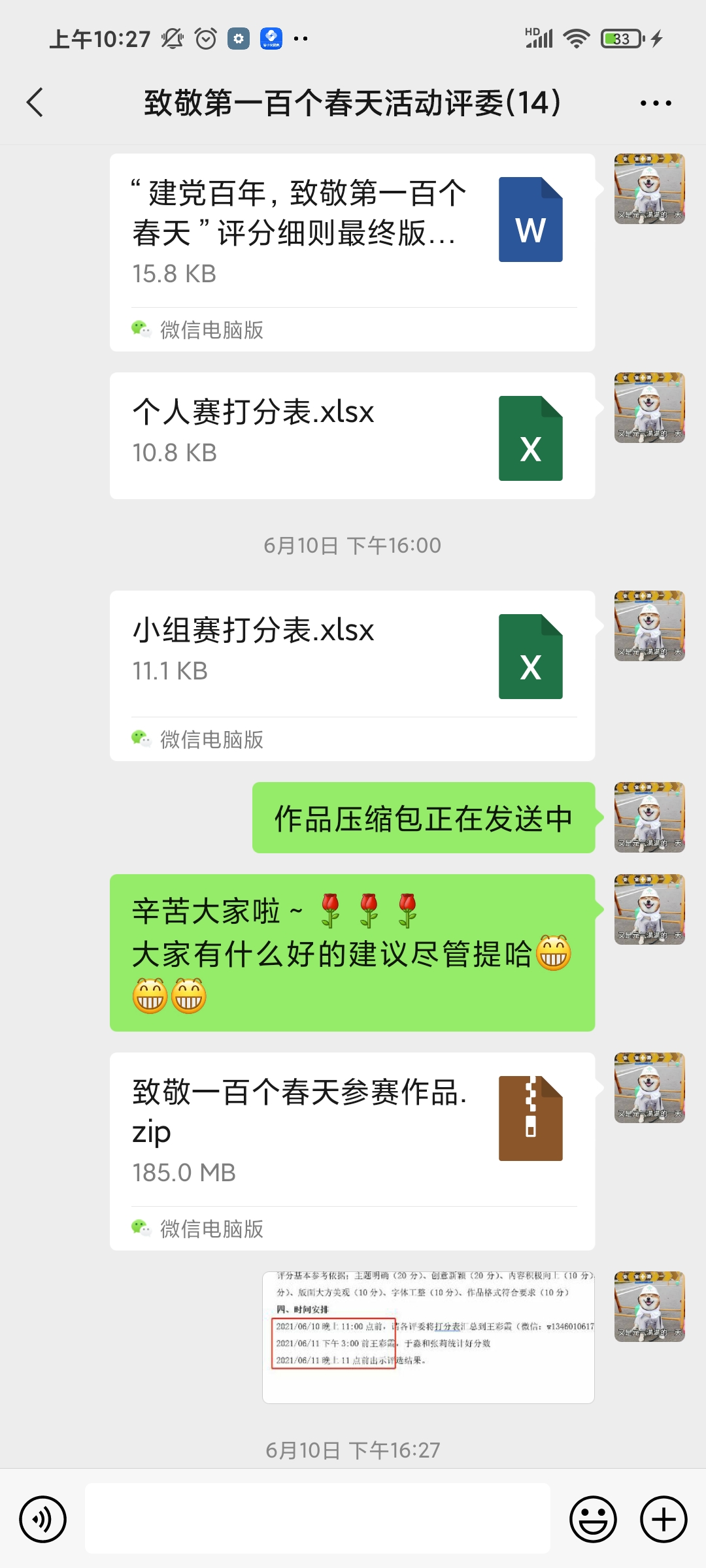Open the 个人赛打分表.xlsx file

[x=352, y=436]
